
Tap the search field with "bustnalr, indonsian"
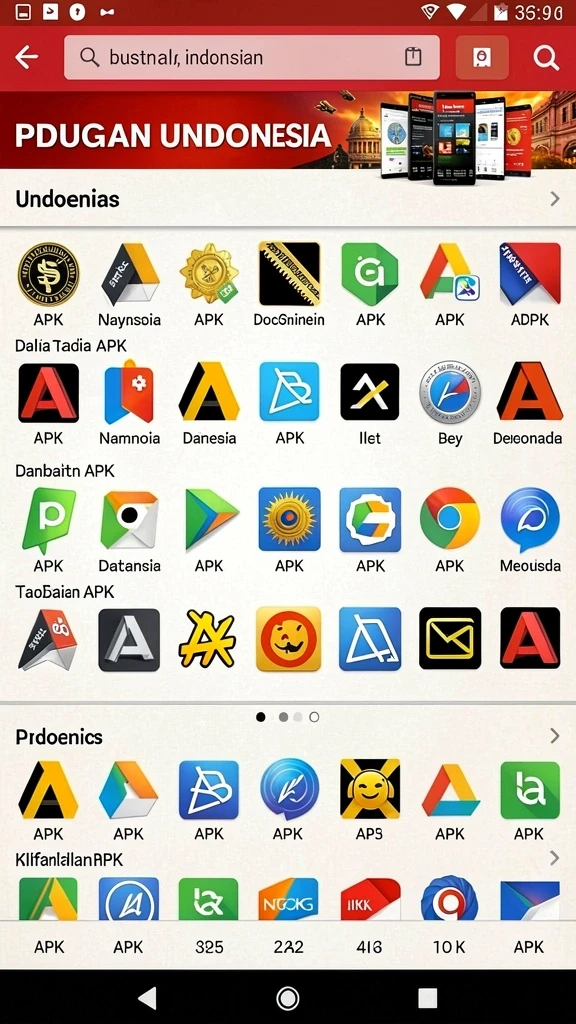(x=251, y=57)
